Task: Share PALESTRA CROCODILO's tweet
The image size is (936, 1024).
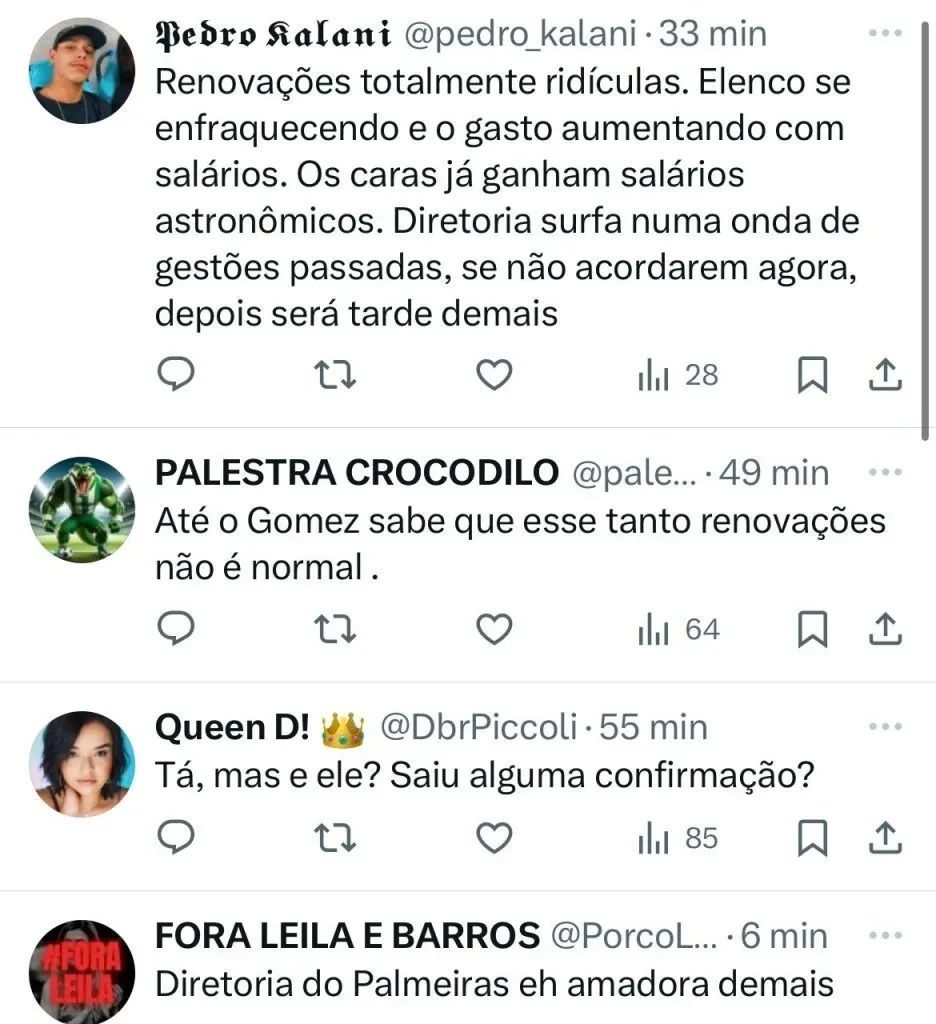Action: click(884, 629)
